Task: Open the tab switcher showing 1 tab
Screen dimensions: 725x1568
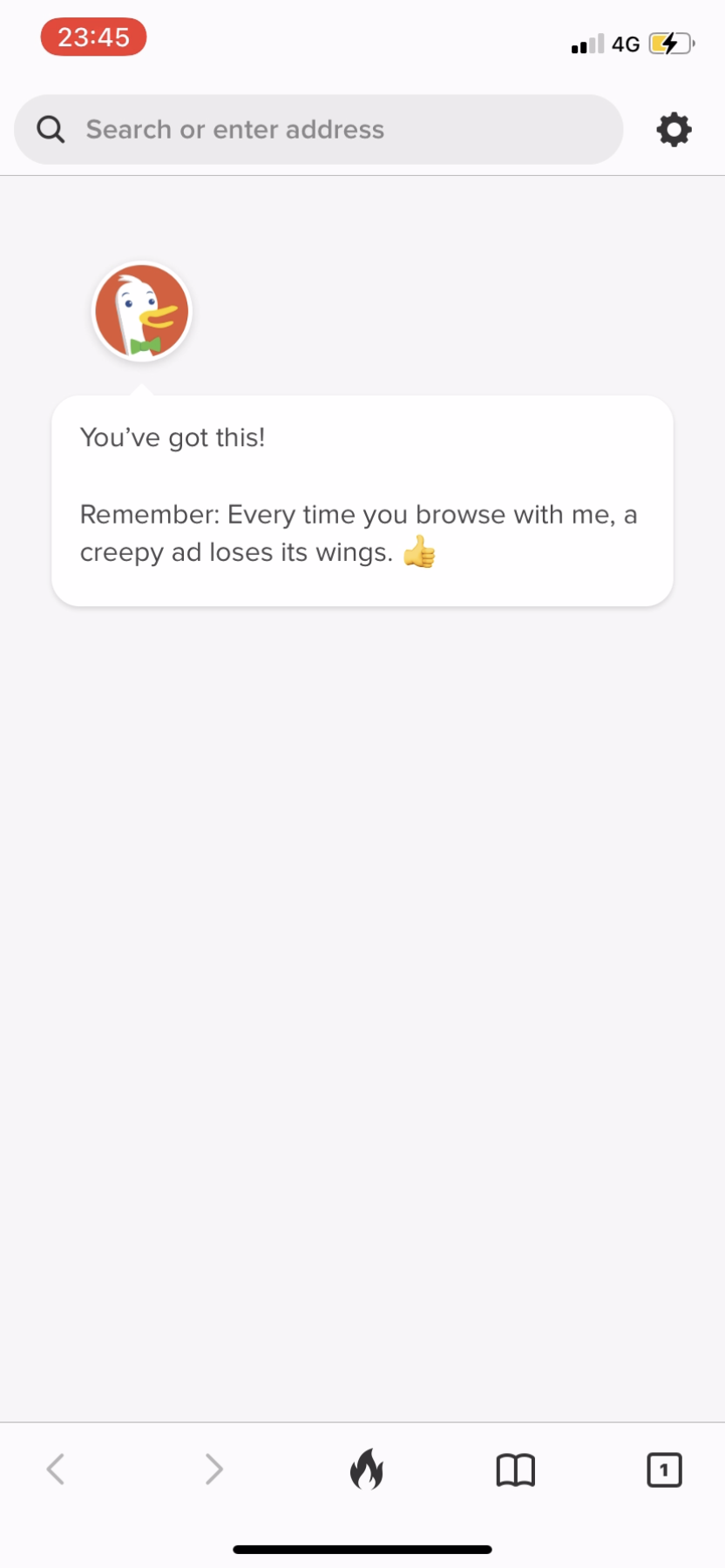Action: tap(664, 1469)
